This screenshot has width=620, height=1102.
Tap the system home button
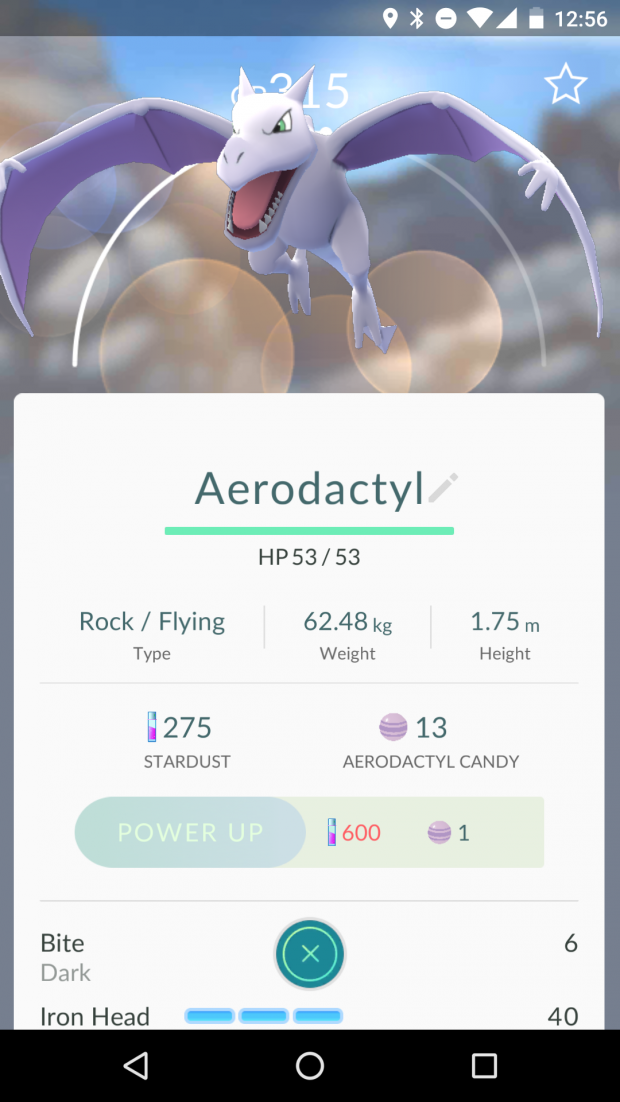pos(310,1065)
